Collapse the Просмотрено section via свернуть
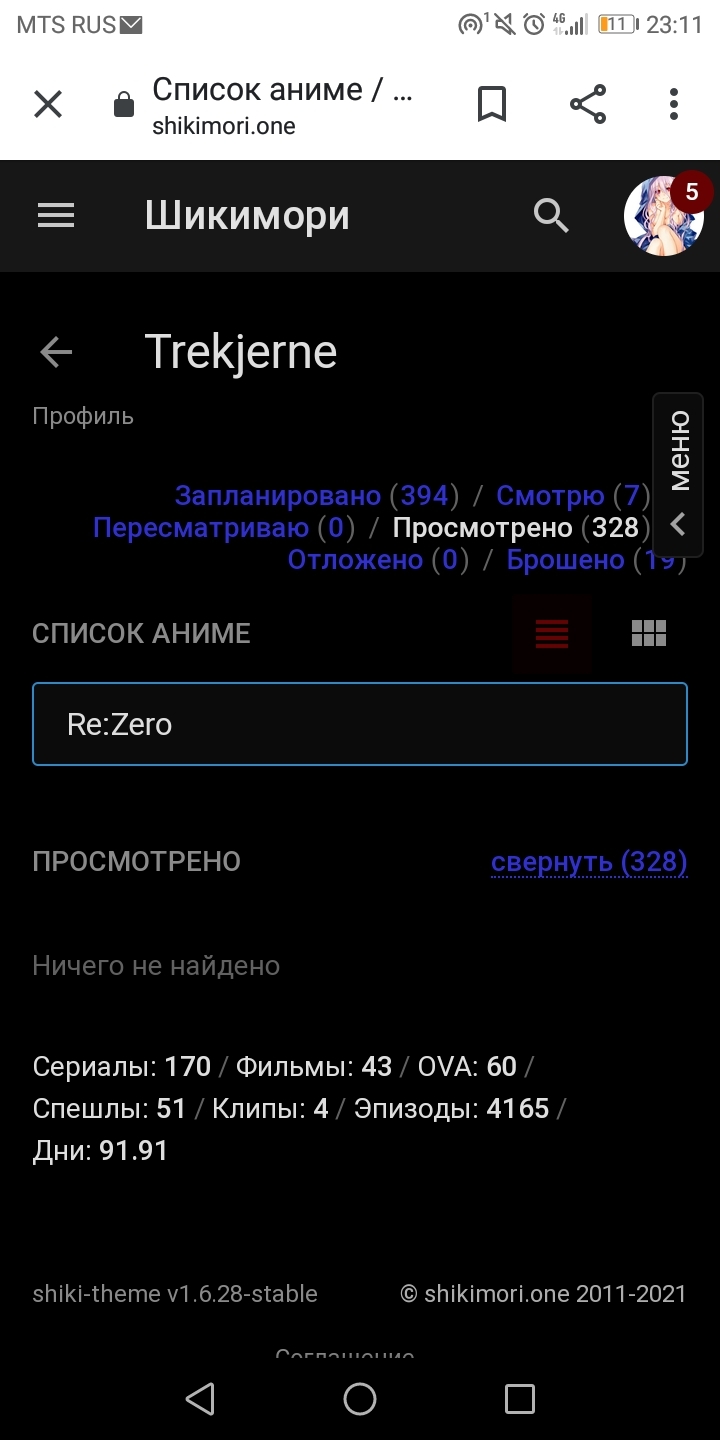 [x=589, y=861]
